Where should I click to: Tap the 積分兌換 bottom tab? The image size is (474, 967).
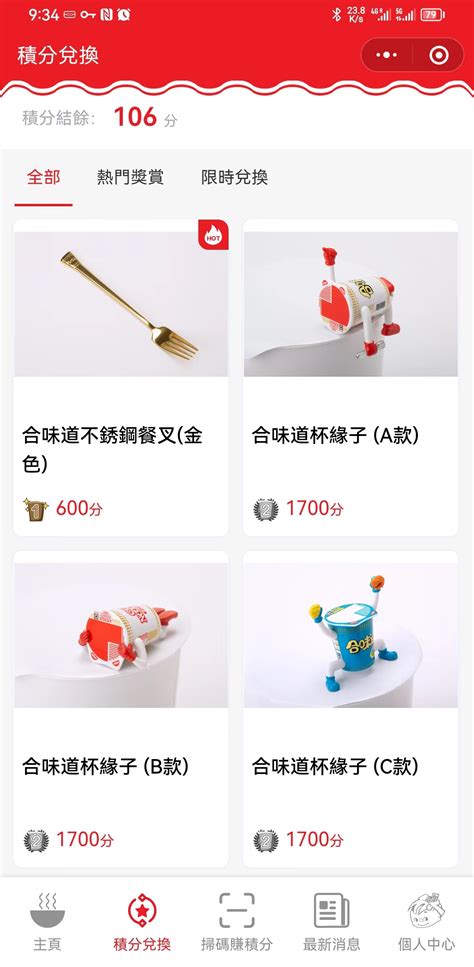[142, 921]
